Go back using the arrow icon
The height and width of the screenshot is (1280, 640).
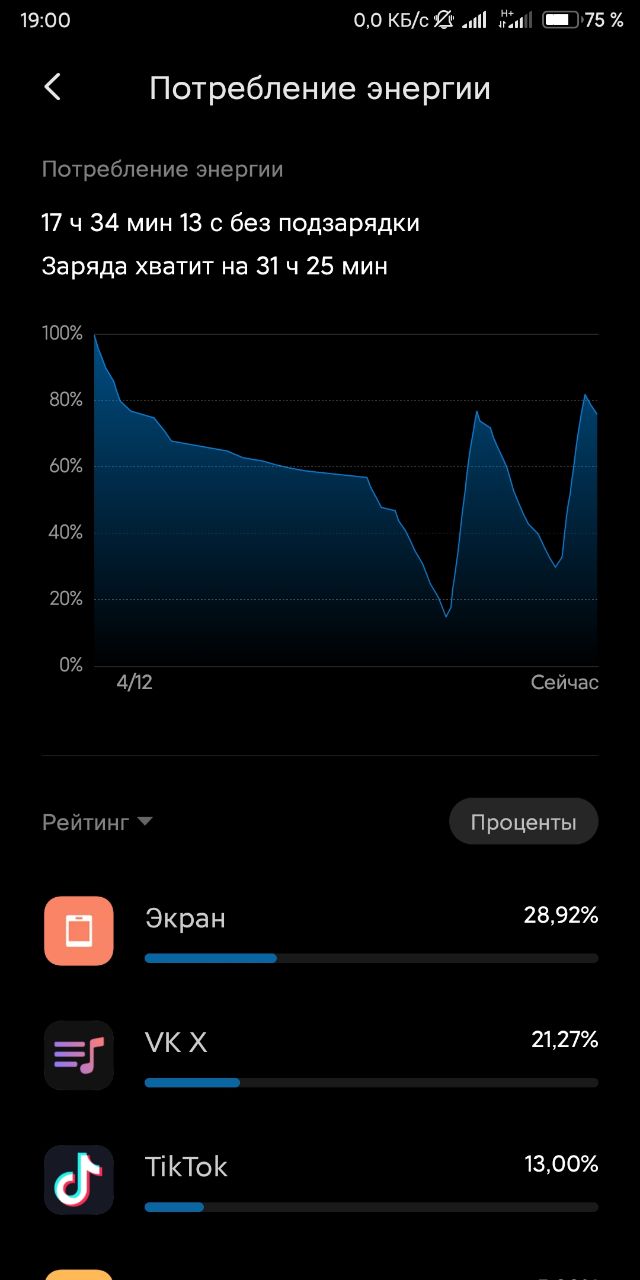[53, 88]
